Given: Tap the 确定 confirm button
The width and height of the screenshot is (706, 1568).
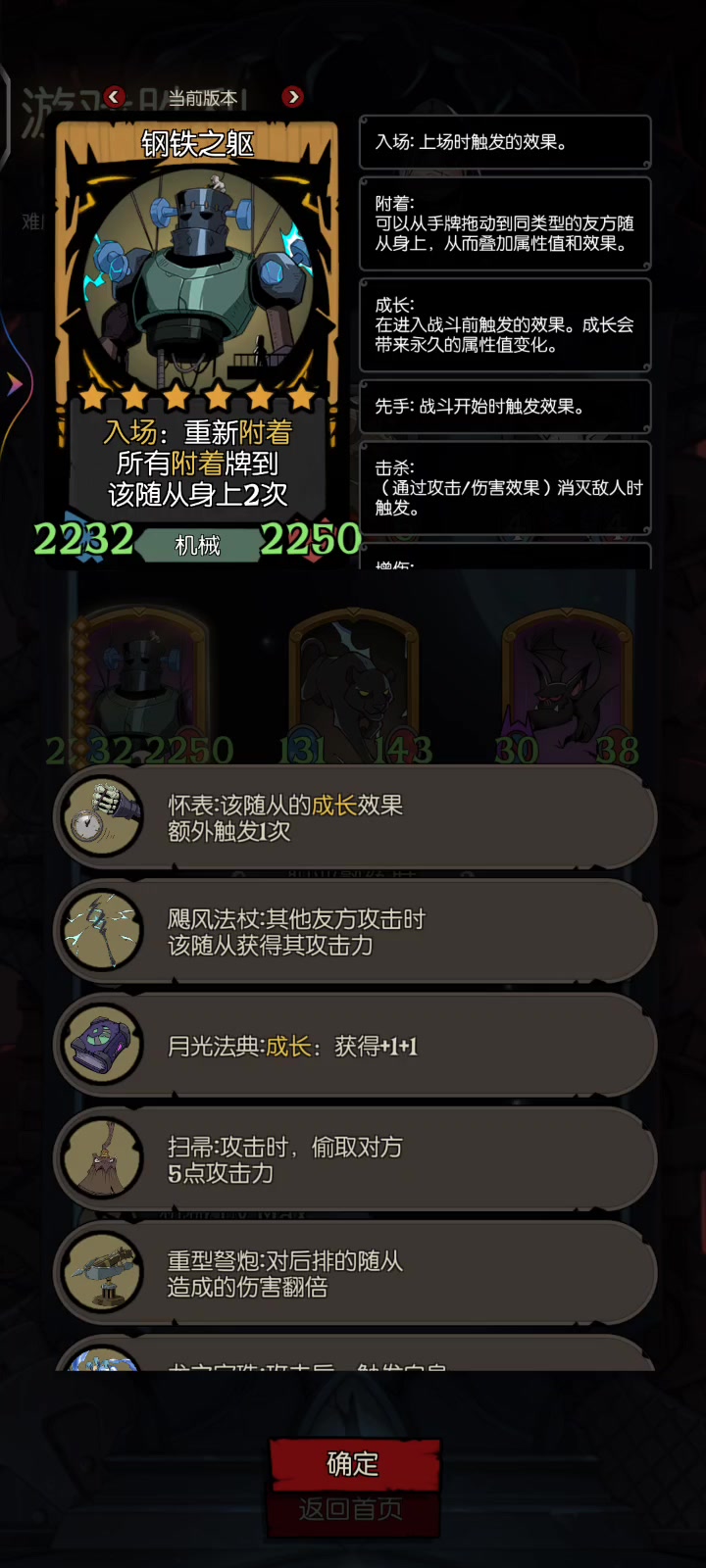Looking at the screenshot, I should point(353,1463).
